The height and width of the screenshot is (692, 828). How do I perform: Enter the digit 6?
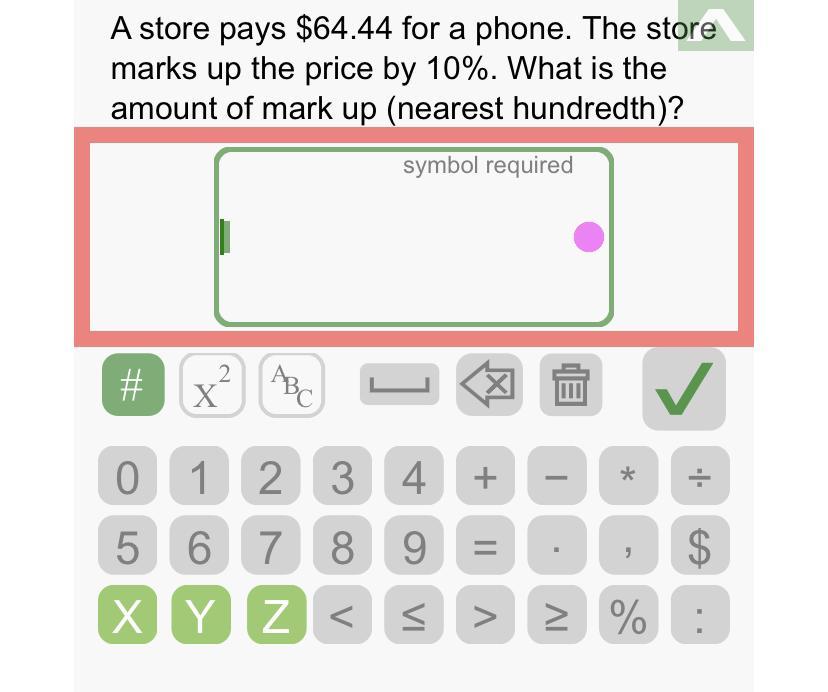click(199, 547)
